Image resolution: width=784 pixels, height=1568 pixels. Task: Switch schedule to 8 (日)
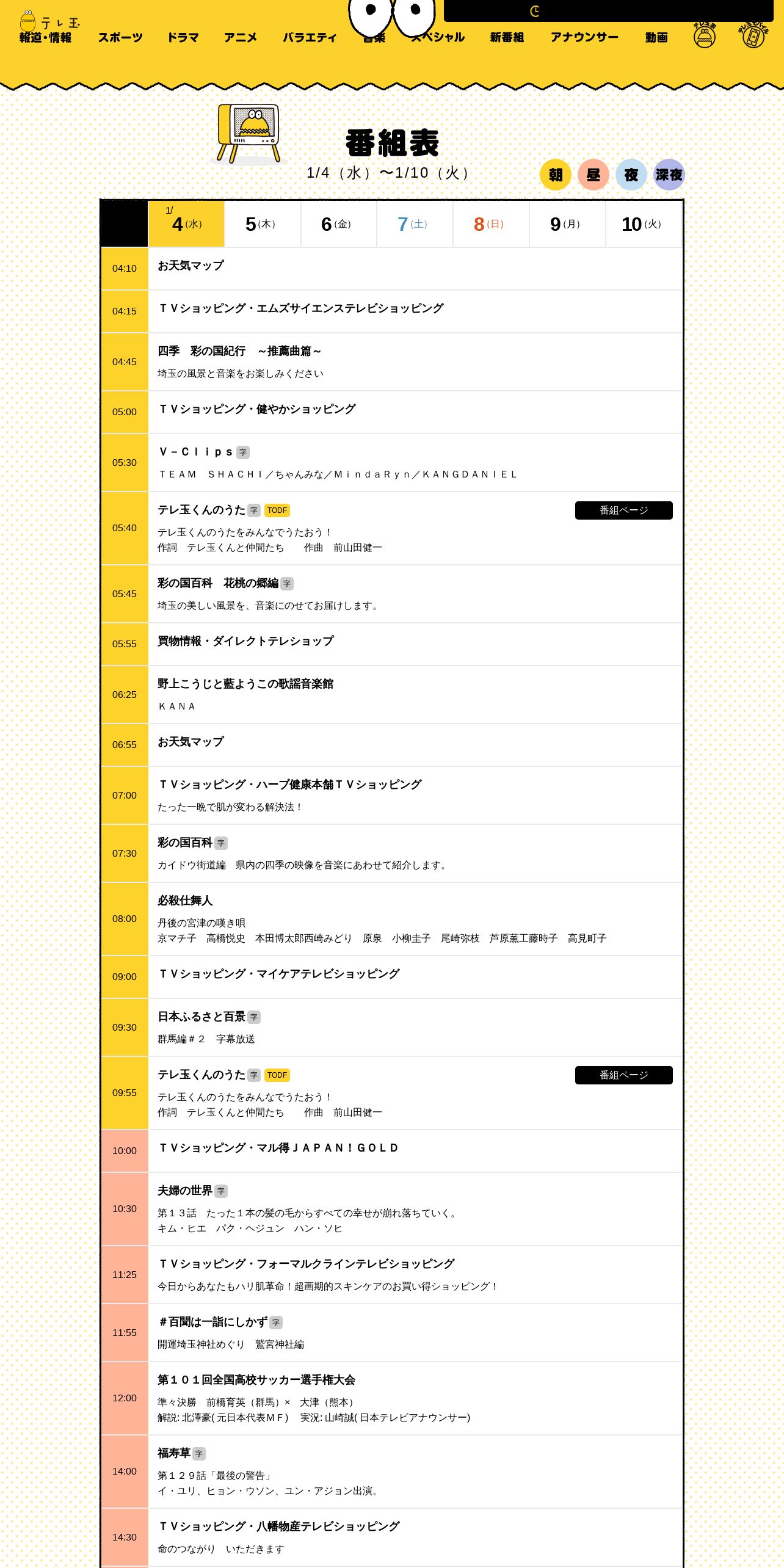[x=491, y=224]
